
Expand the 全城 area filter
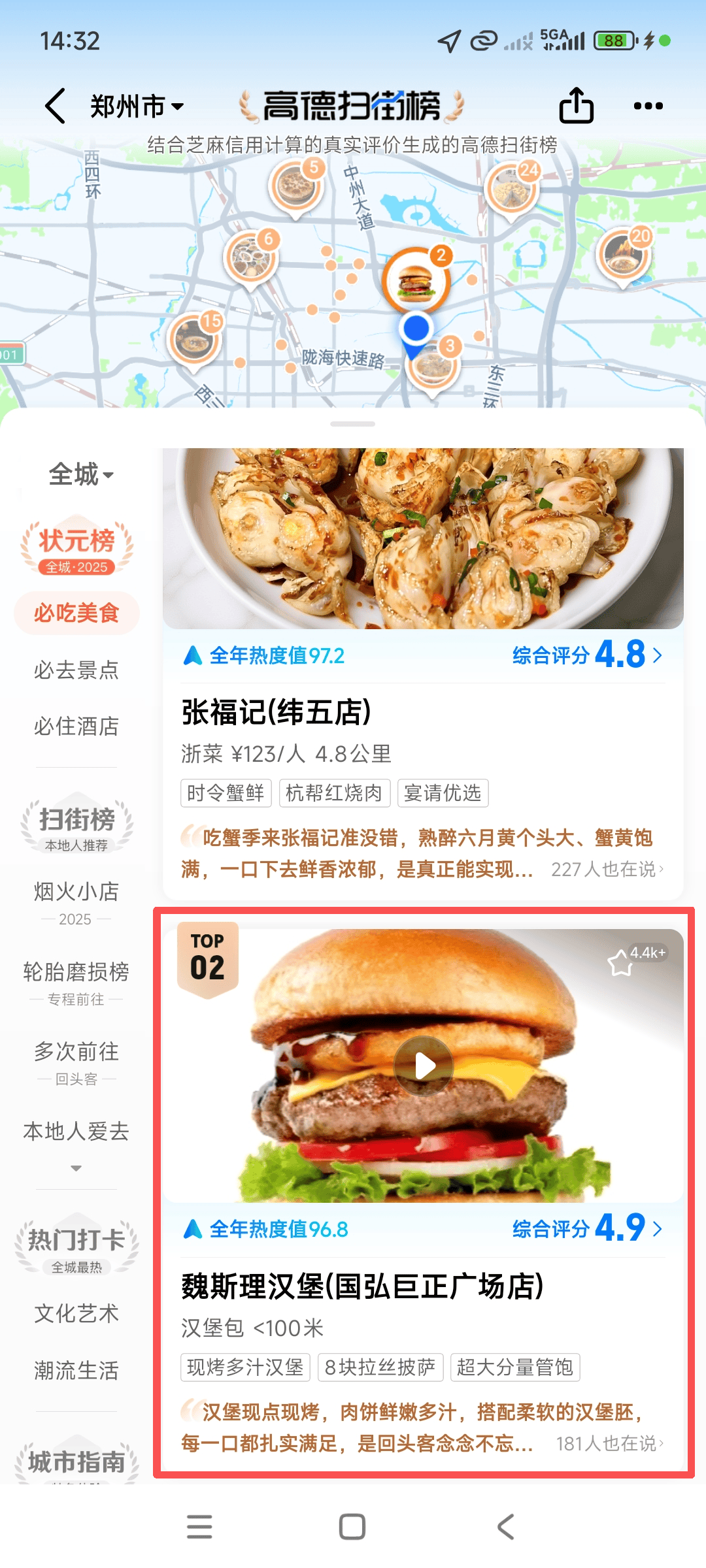click(x=80, y=474)
